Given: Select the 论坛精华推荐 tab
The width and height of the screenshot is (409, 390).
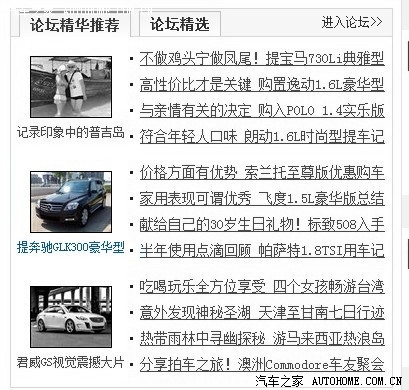Looking at the screenshot, I should click(74, 25).
